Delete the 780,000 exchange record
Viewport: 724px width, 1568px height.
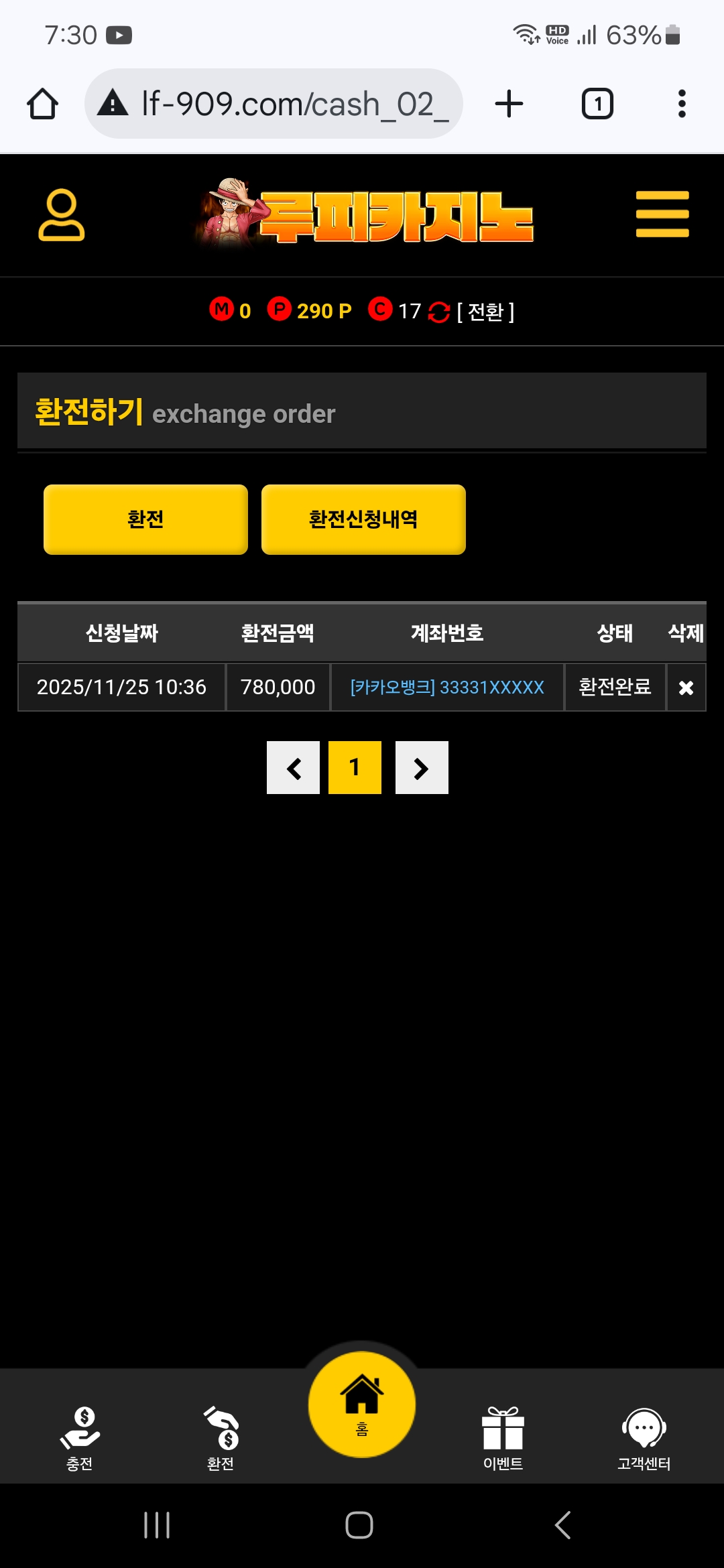tap(686, 688)
